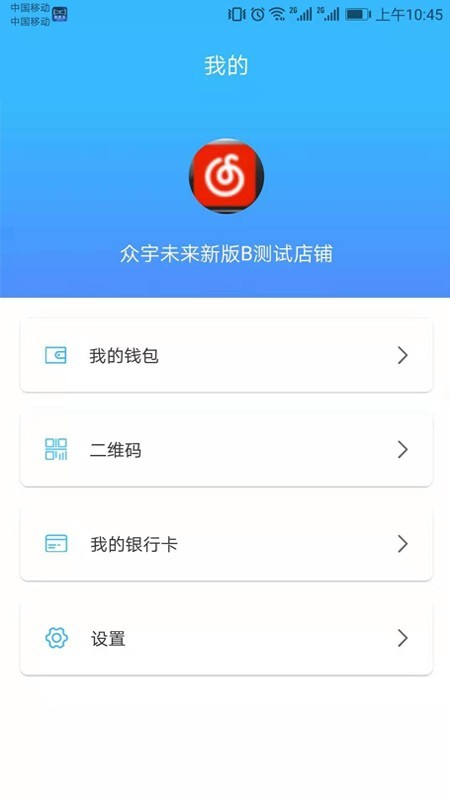The height and width of the screenshot is (800, 450).
Task: Open the 我的钱包 wallet row
Action: tap(226, 356)
